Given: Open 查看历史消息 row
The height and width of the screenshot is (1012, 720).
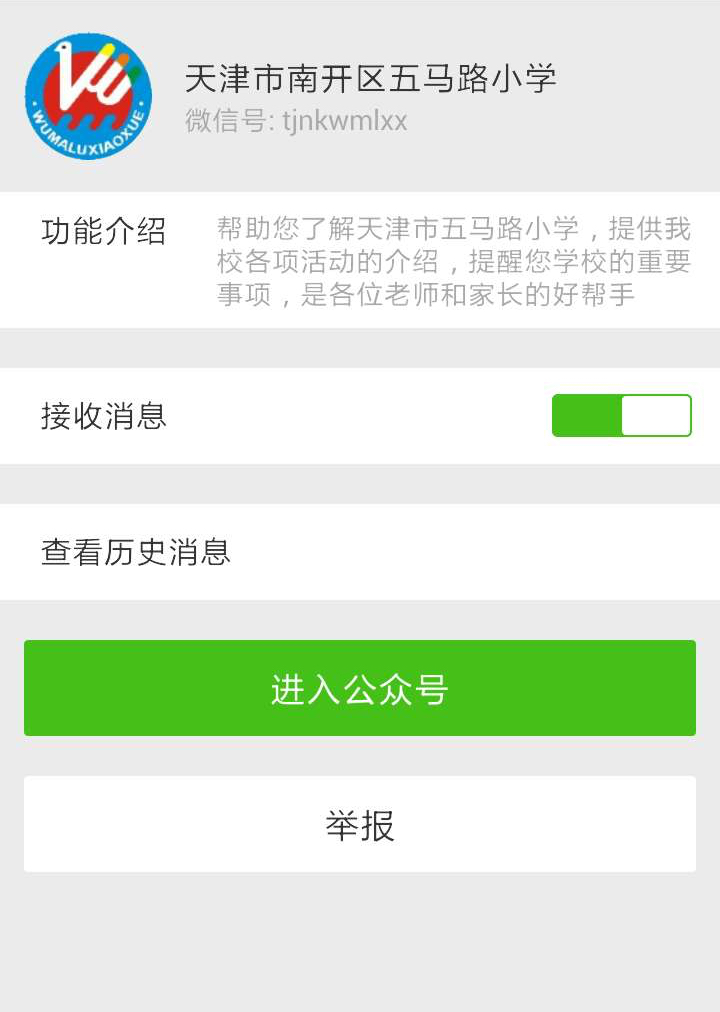Looking at the screenshot, I should (x=359, y=552).
